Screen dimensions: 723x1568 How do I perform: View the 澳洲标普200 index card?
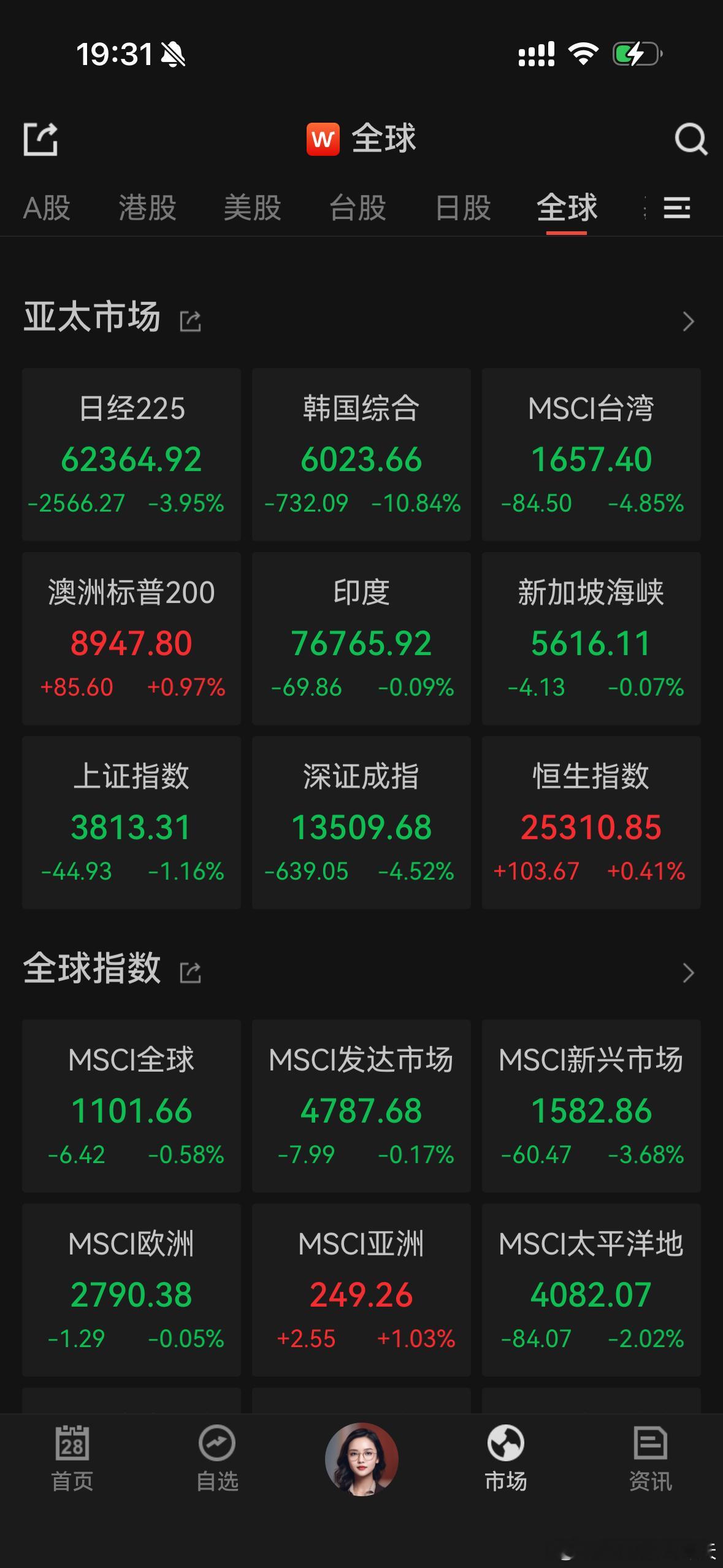point(131,639)
